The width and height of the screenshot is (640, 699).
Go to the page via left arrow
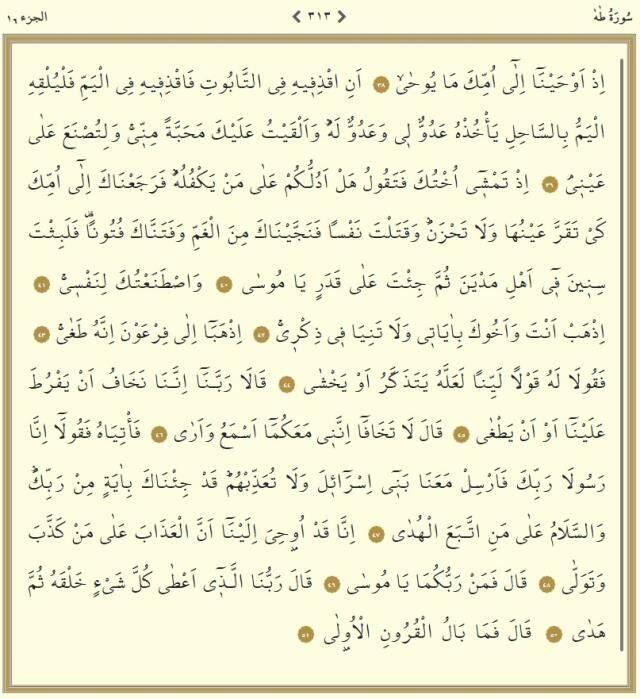[x=296, y=16]
